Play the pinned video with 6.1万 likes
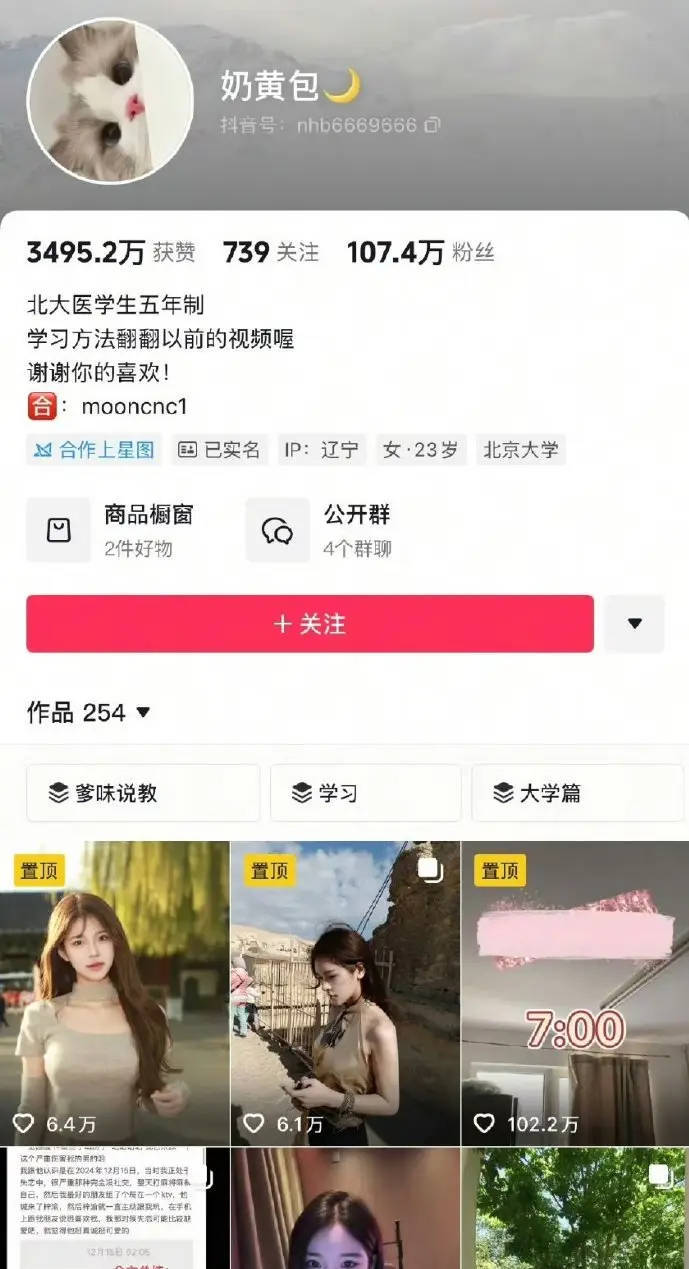689x1269 pixels. 345,995
